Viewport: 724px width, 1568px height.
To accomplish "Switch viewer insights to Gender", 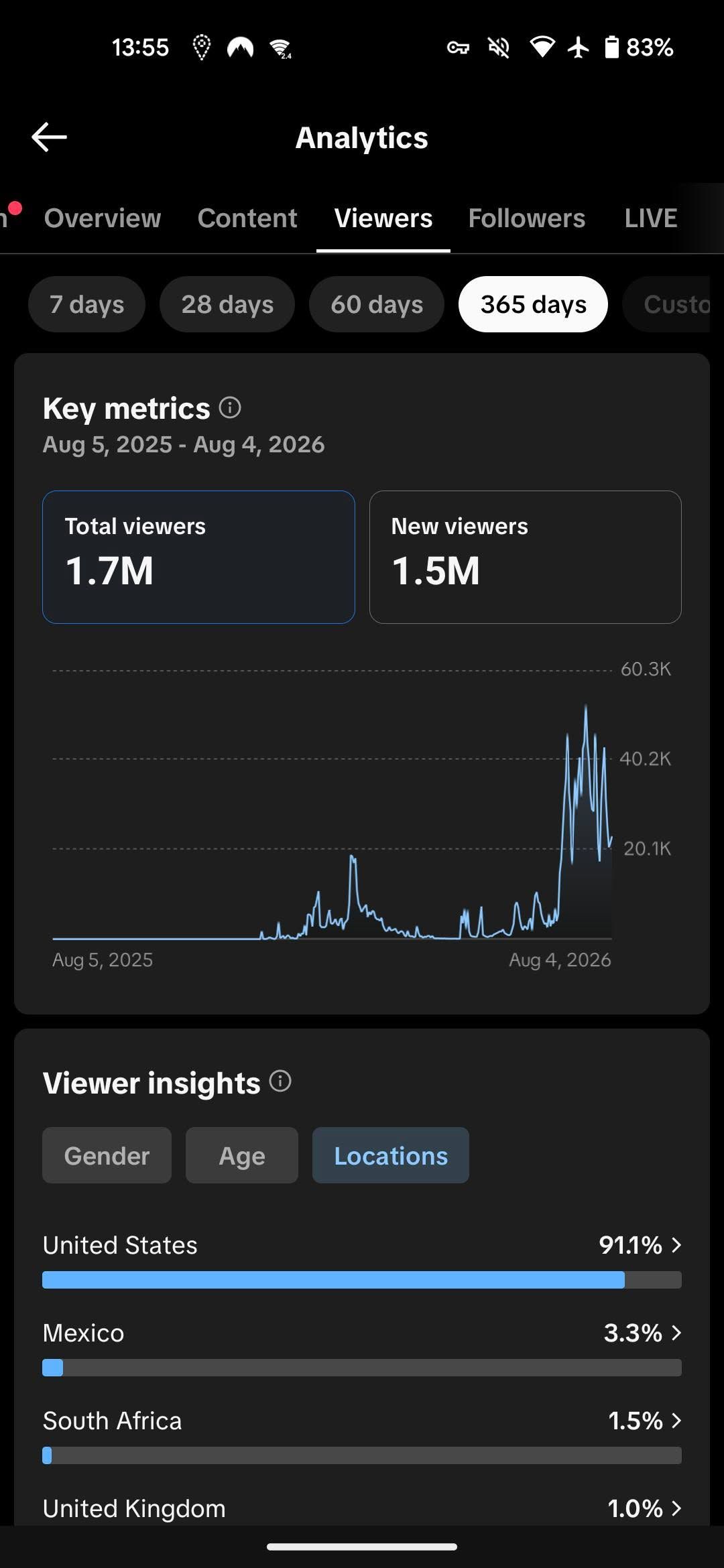I will tap(107, 1155).
